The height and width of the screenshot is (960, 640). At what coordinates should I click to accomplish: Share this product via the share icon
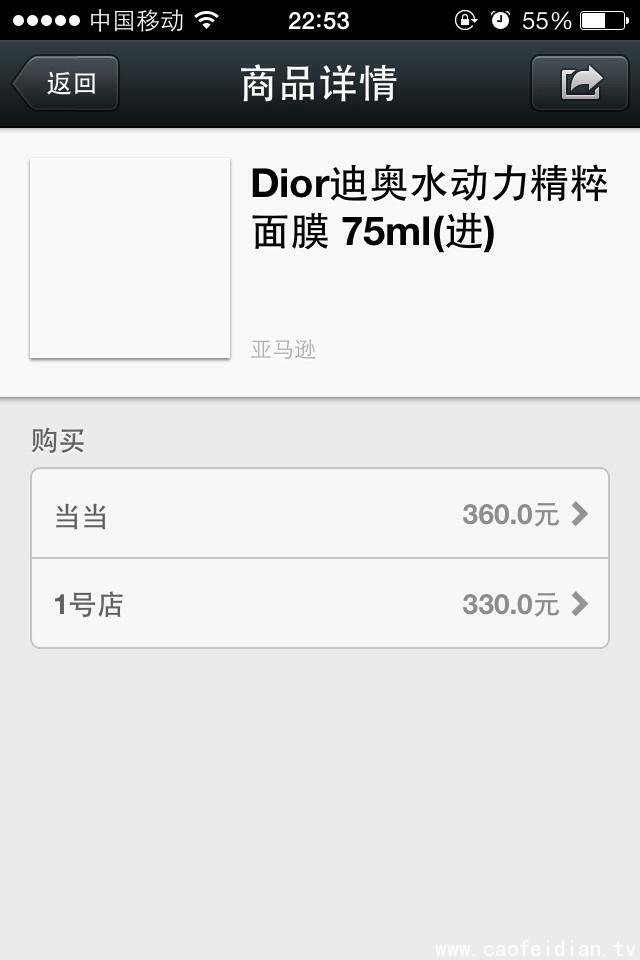coord(580,83)
